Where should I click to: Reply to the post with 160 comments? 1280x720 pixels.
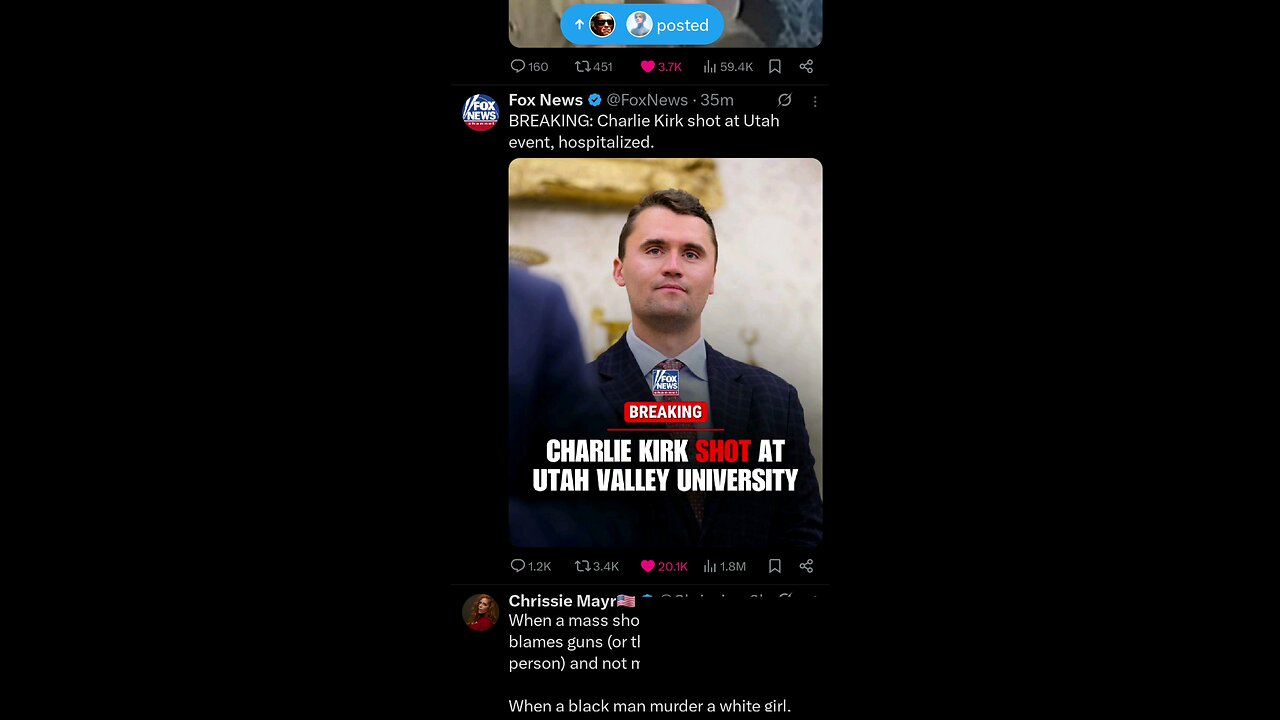pos(518,66)
